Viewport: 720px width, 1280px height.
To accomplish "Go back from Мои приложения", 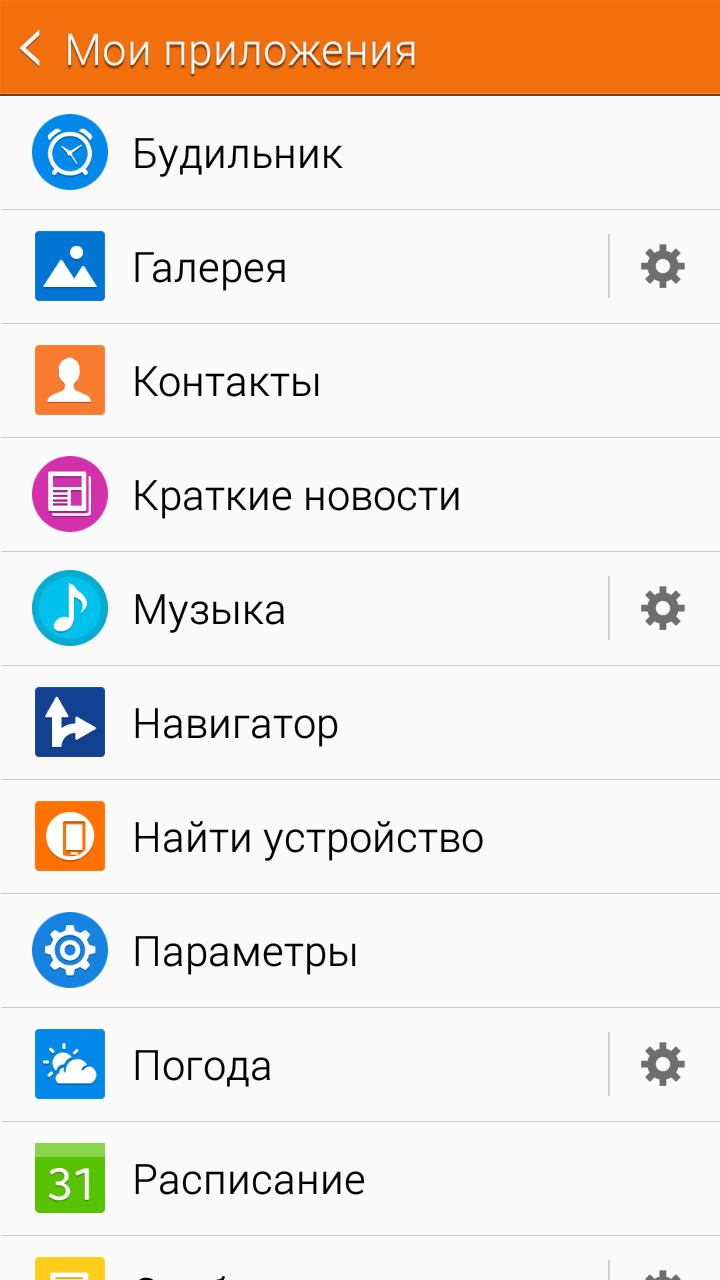I will (32, 48).
